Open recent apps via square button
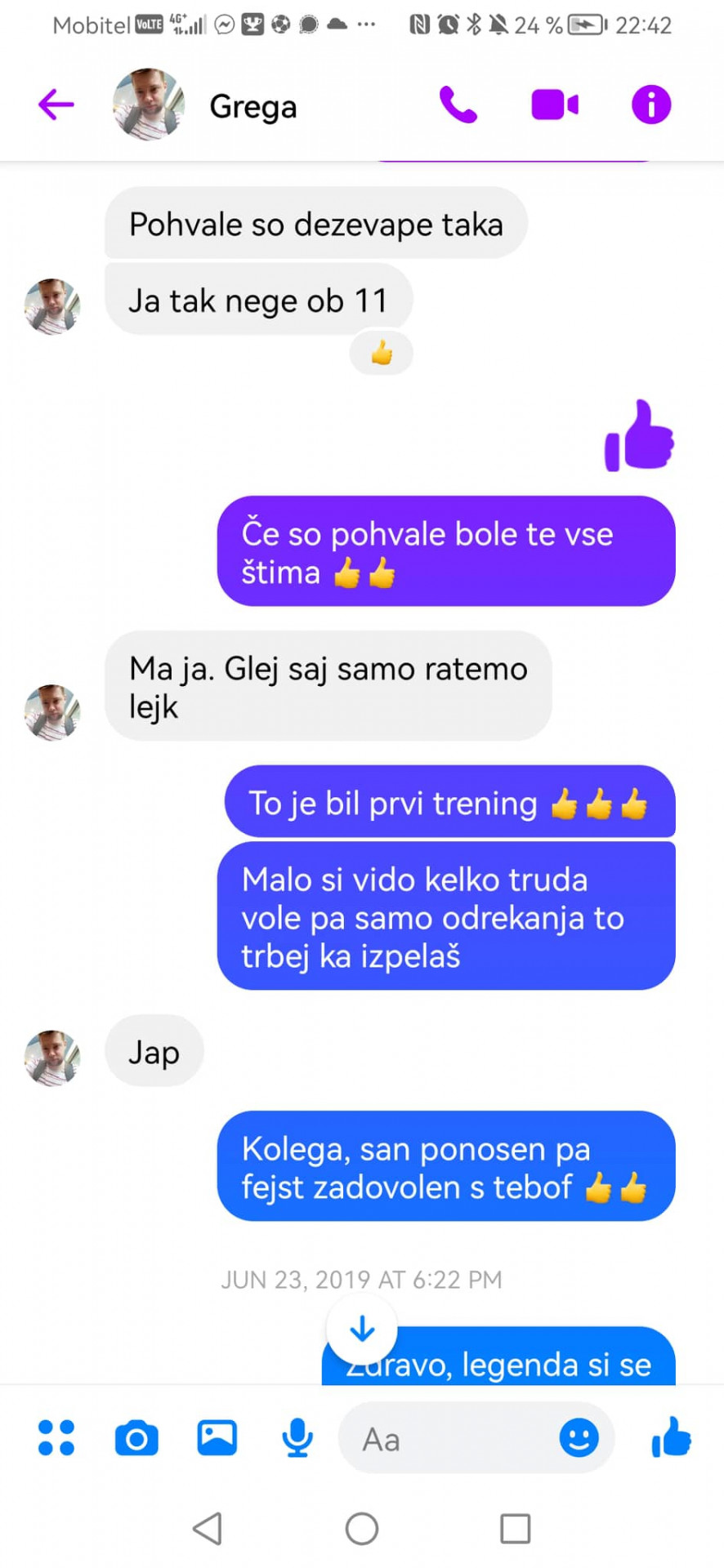Screen dimensions: 724x1568 click(x=515, y=1528)
